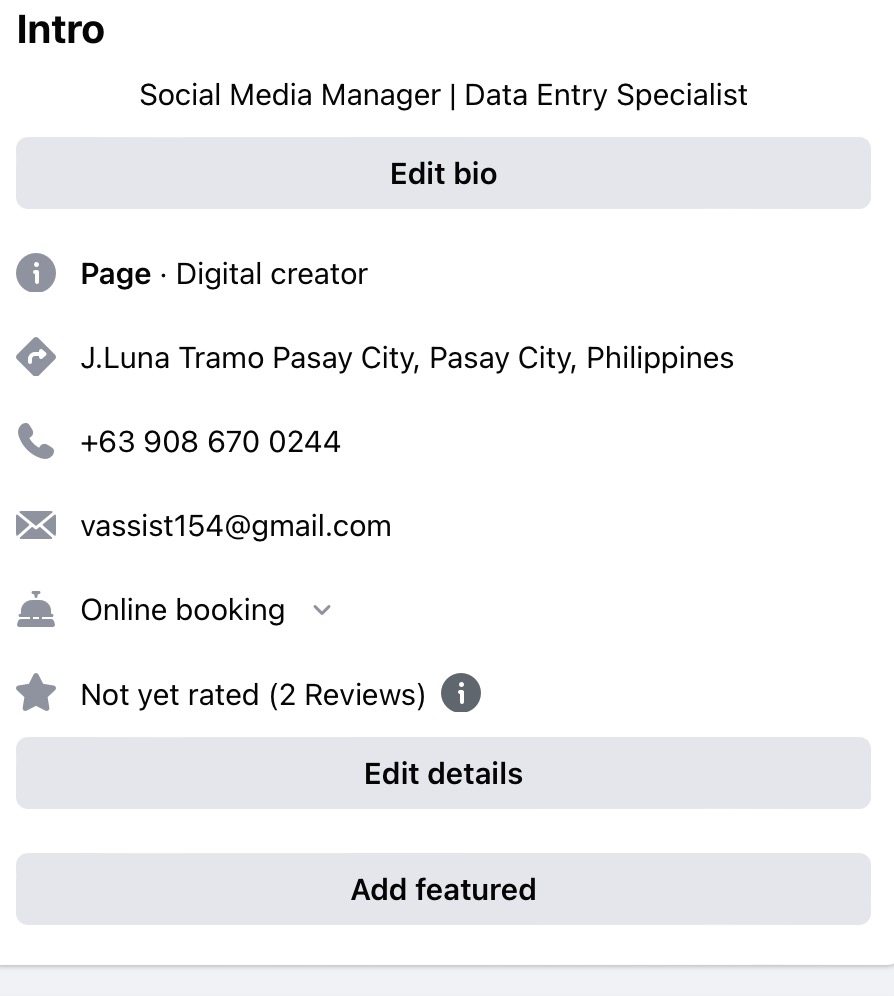Expand the Online booking chevron
Viewport: 894px width, 996px height.
321,610
